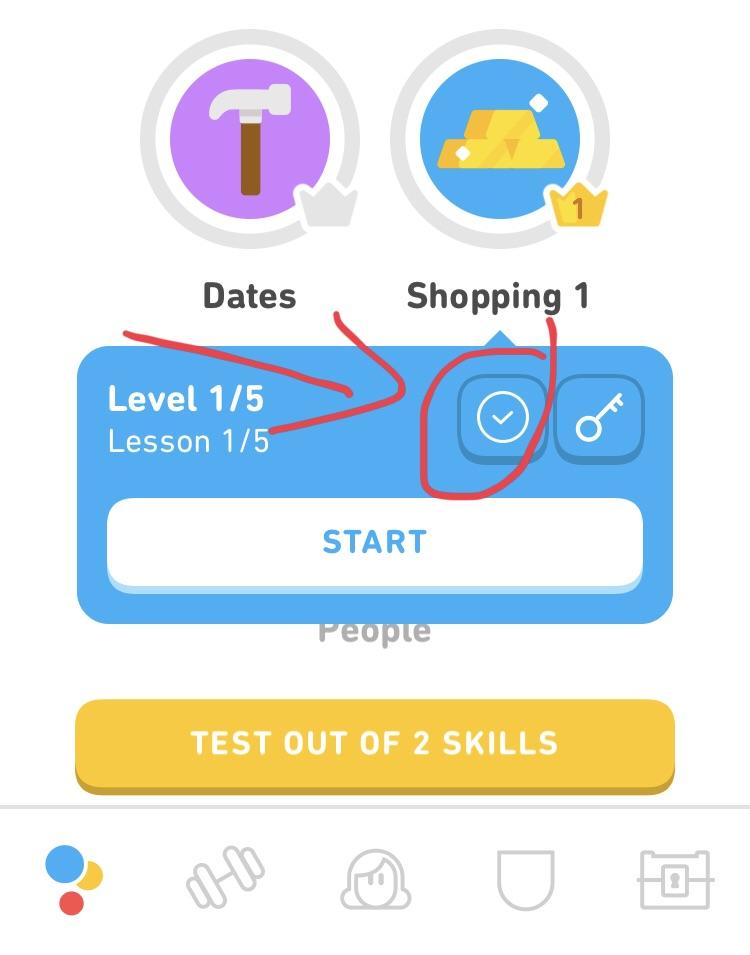Screen dimensions: 750x955
Task: Open the profile face tab
Action: (376, 879)
